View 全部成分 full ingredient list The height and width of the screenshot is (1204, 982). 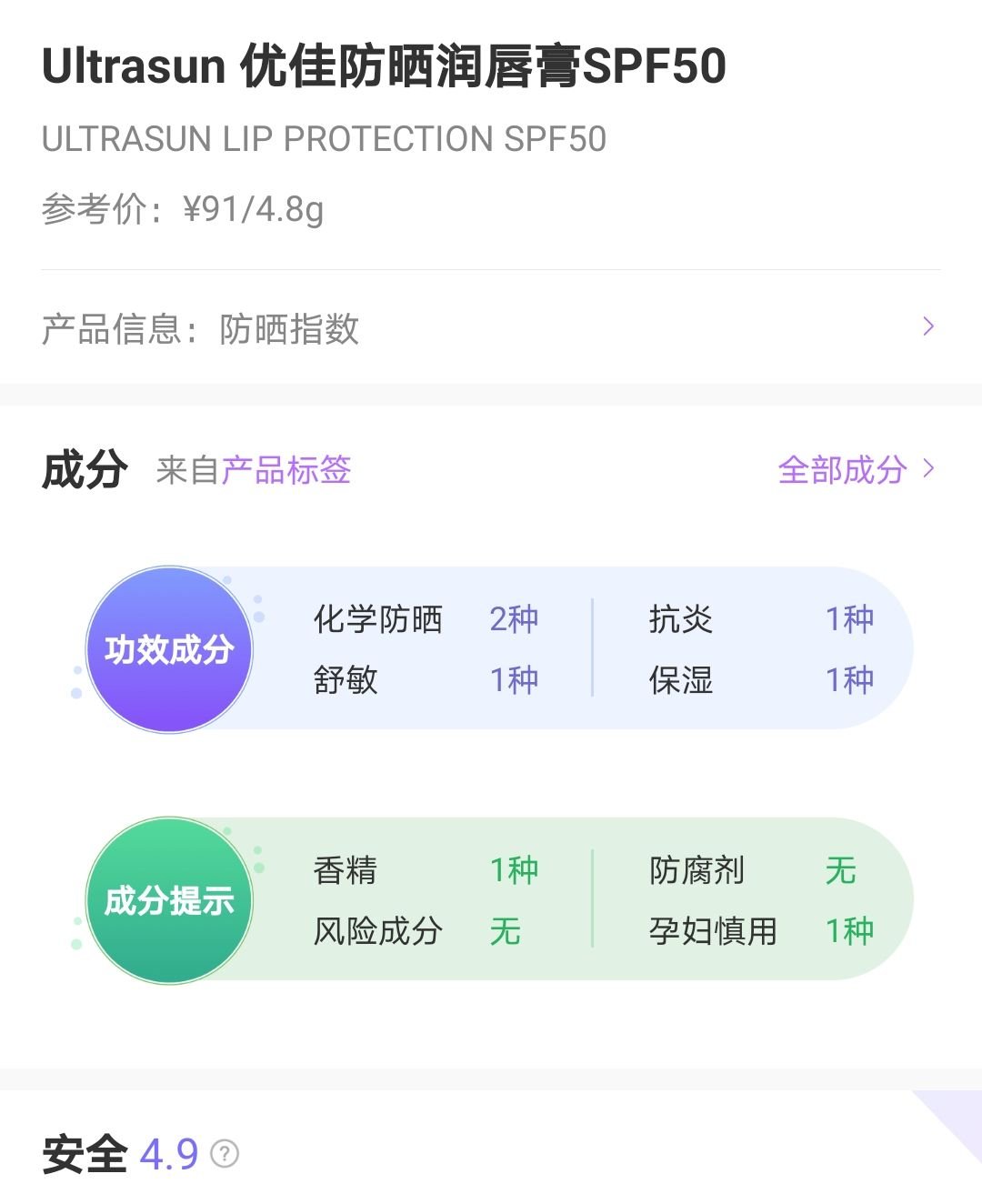pyautogui.click(x=855, y=470)
